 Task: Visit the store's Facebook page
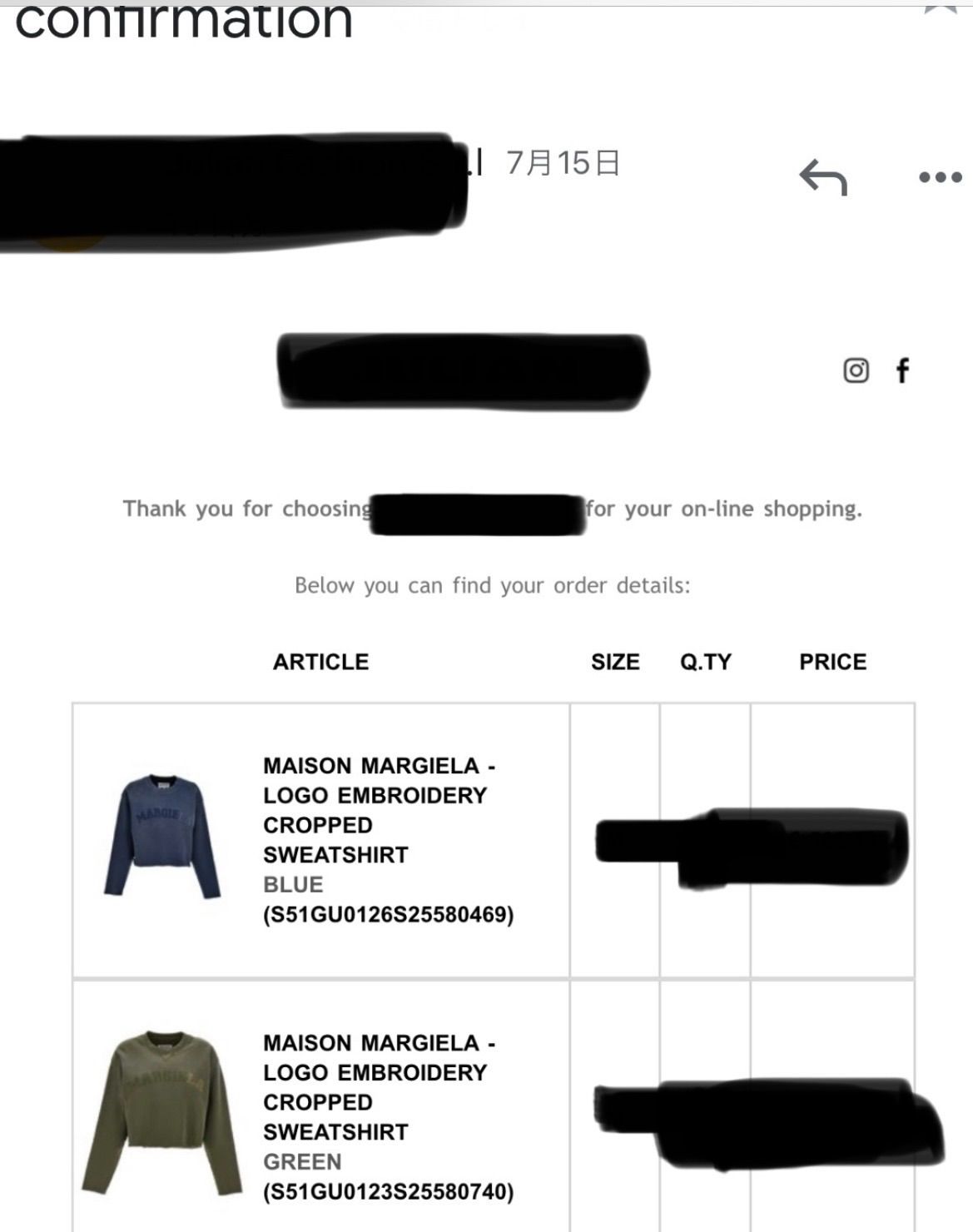902,370
